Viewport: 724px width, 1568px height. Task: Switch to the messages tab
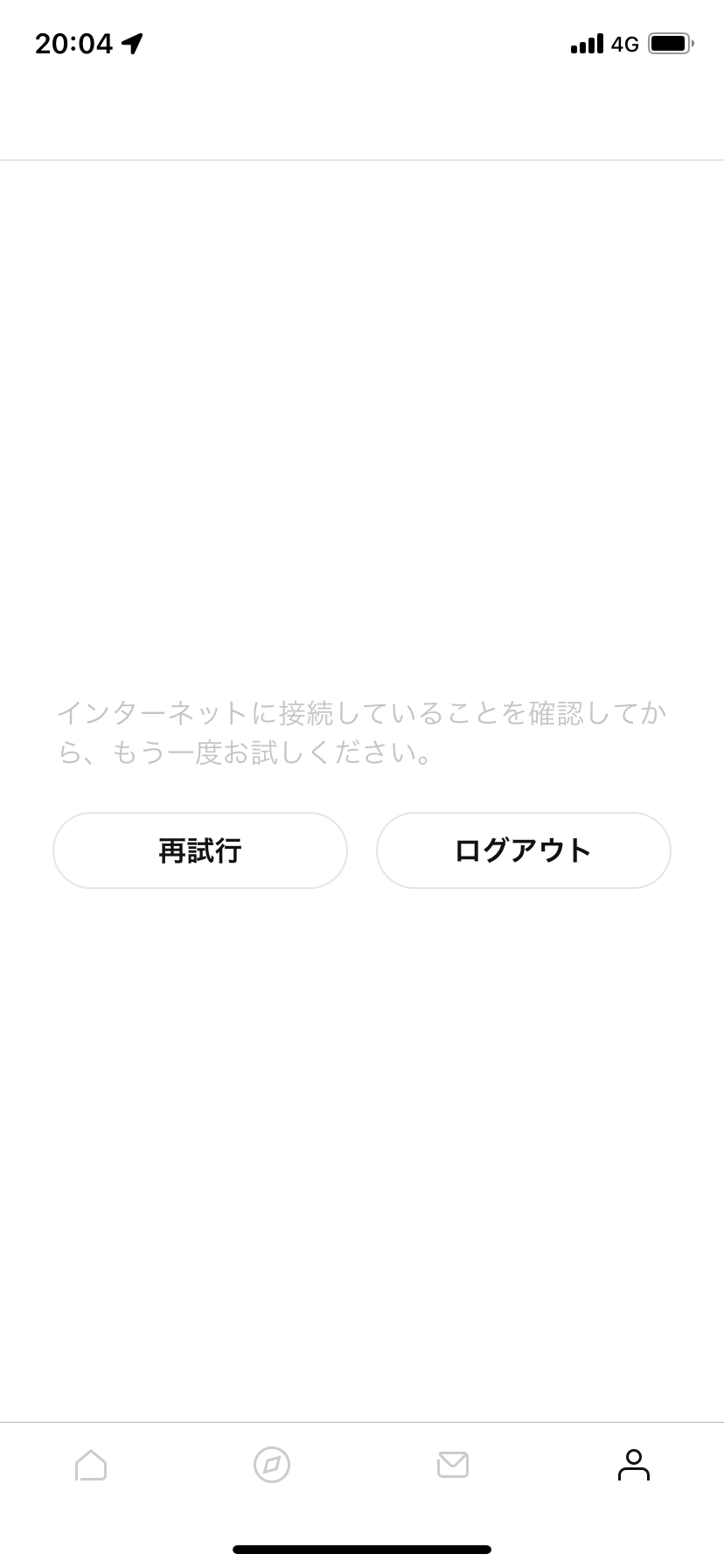click(x=452, y=1465)
